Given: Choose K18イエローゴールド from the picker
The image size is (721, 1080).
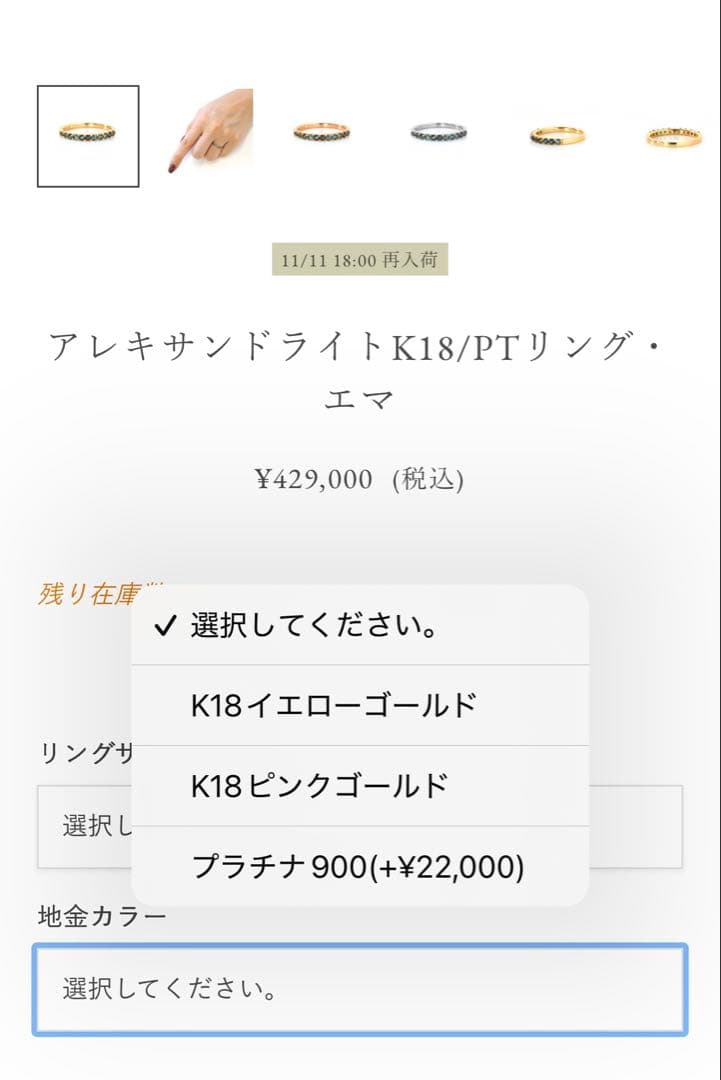Looking at the screenshot, I should point(330,705).
